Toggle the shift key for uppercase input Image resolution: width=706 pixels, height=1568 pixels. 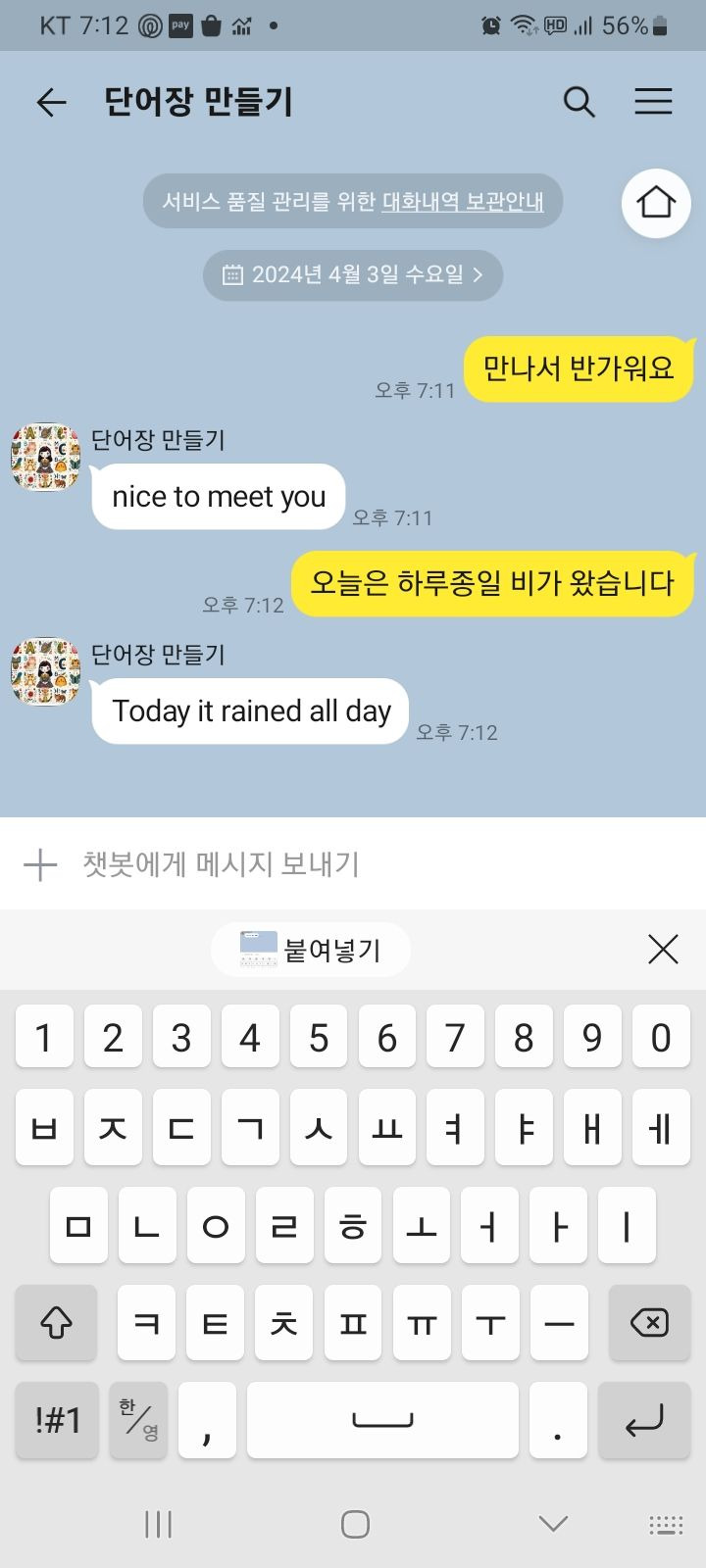(56, 1323)
